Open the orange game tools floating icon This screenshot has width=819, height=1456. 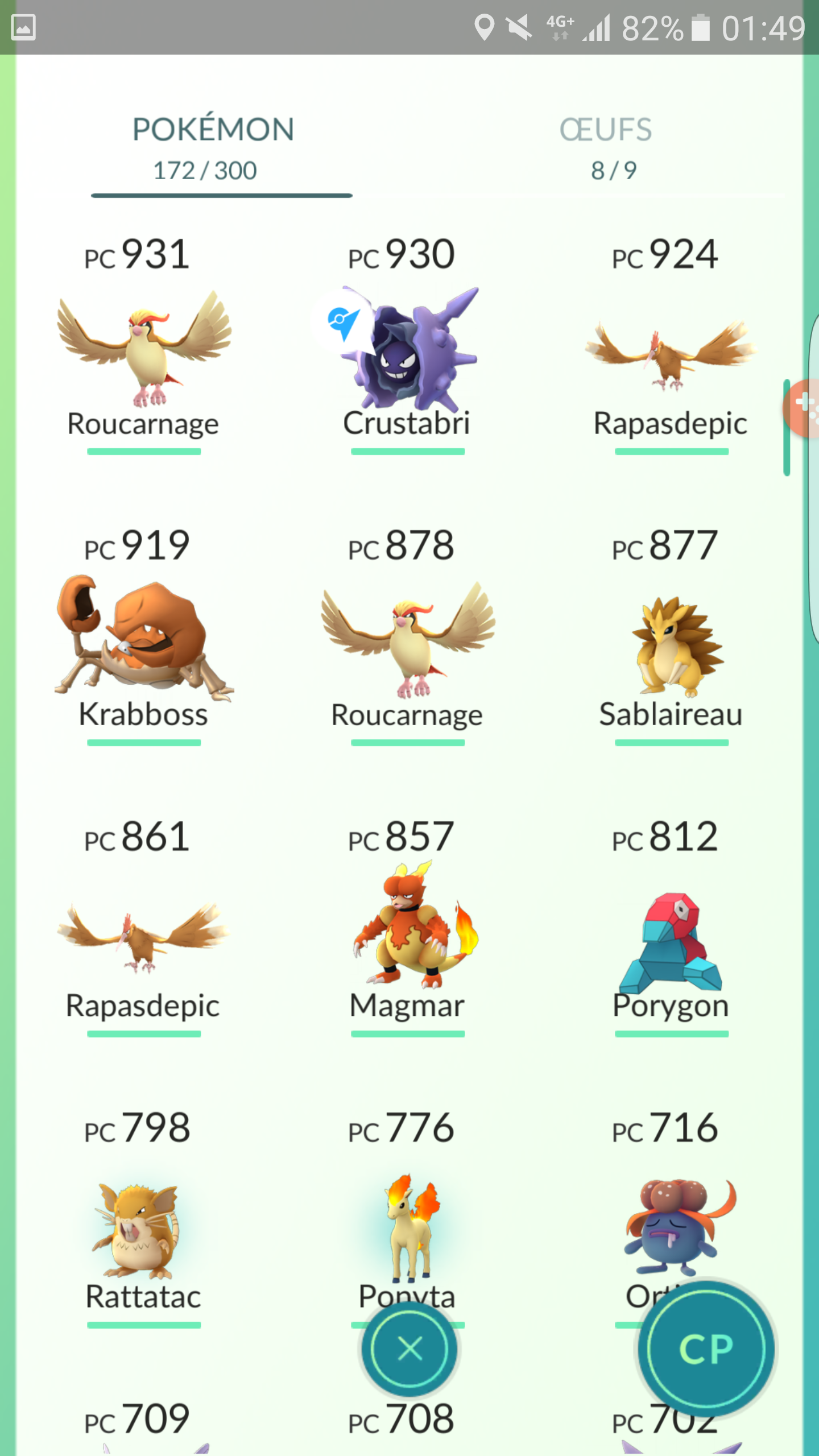(802, 408)
